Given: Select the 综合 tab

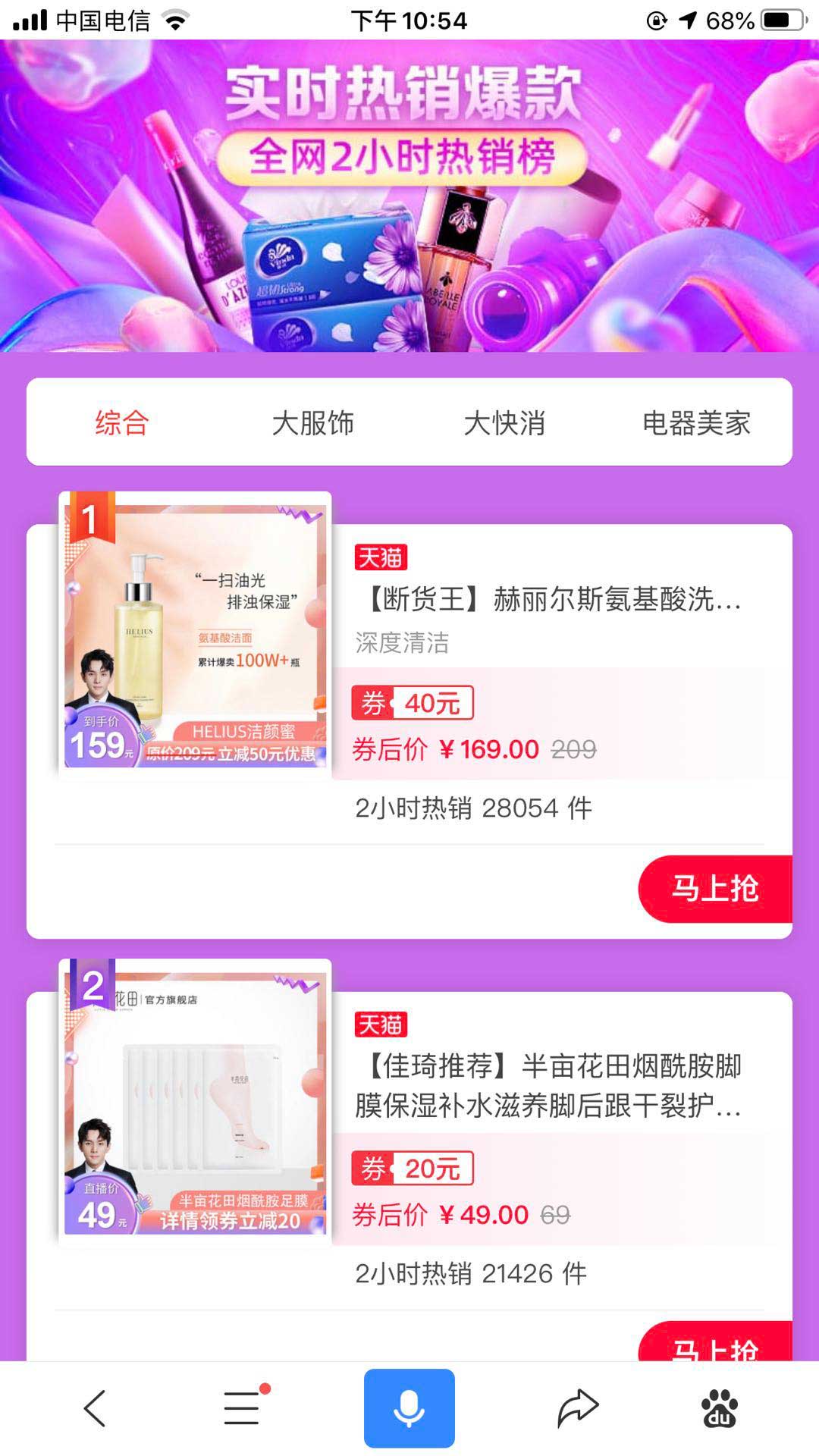Looking at the screenshot, I should [x=122, y=423].
